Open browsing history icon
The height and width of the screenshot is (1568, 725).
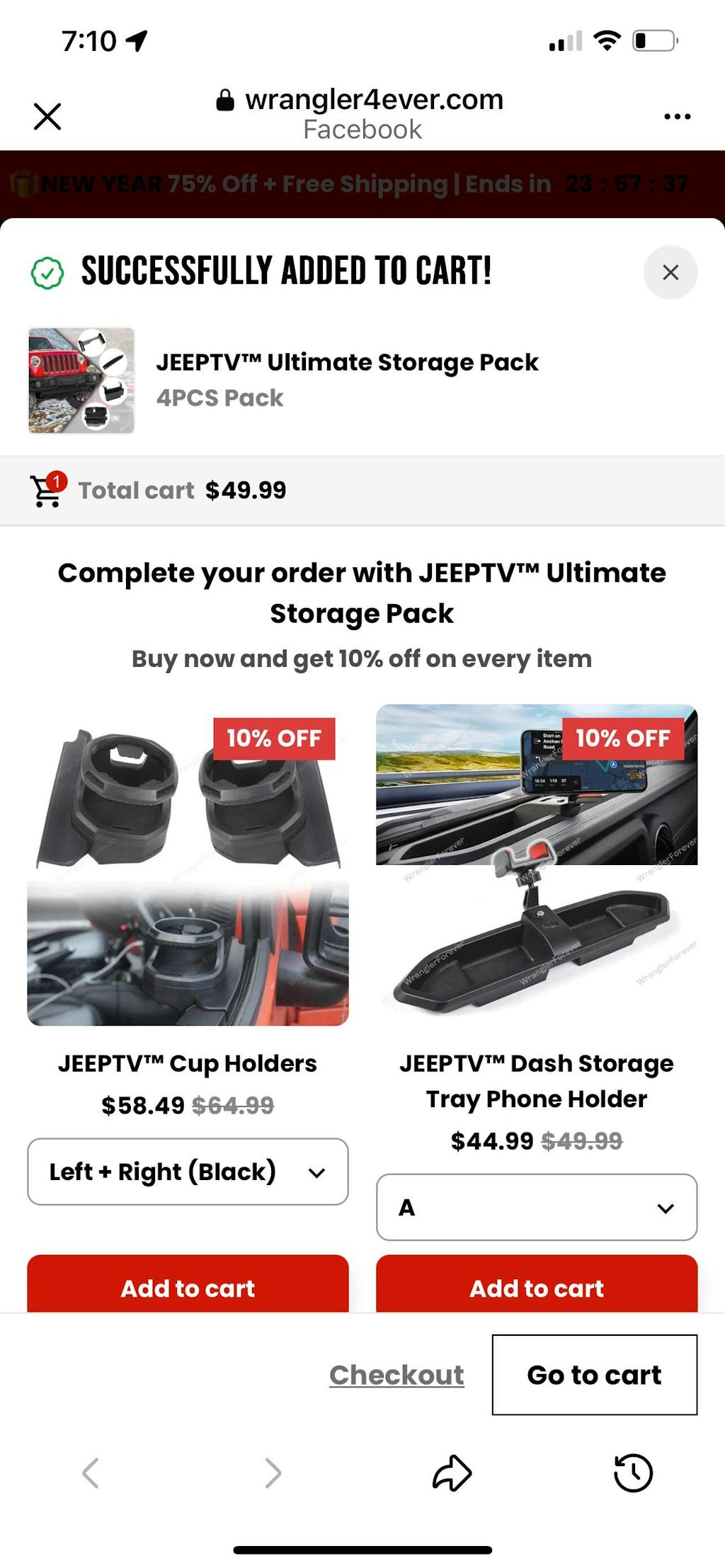[632, 1474]
